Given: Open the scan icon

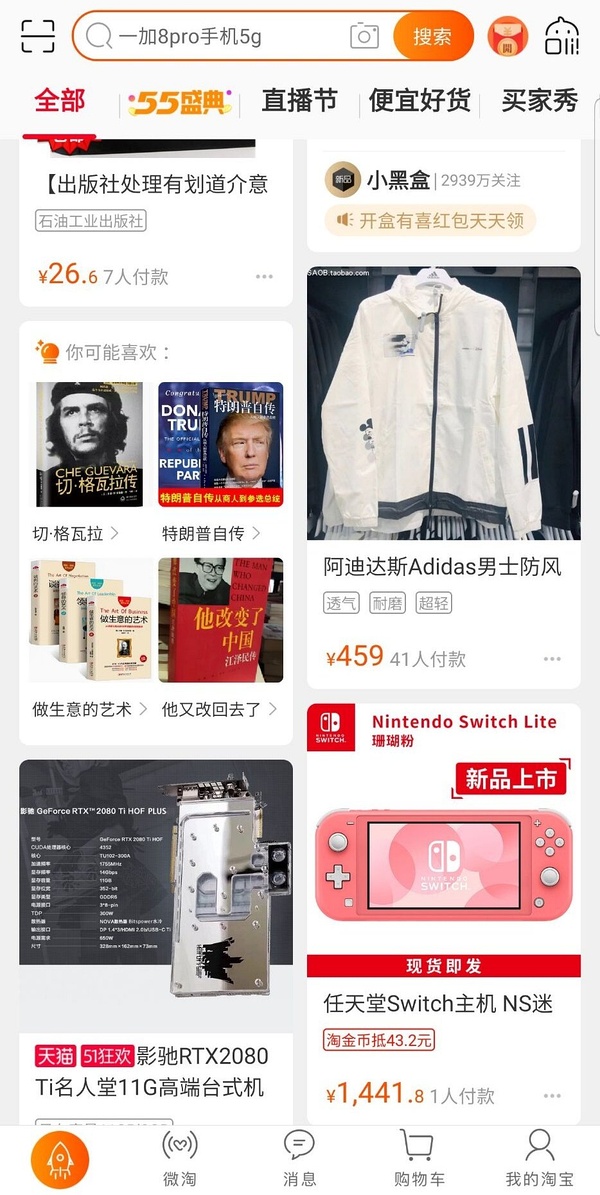Looking at the screenshot, I should [x=37, y=36].
